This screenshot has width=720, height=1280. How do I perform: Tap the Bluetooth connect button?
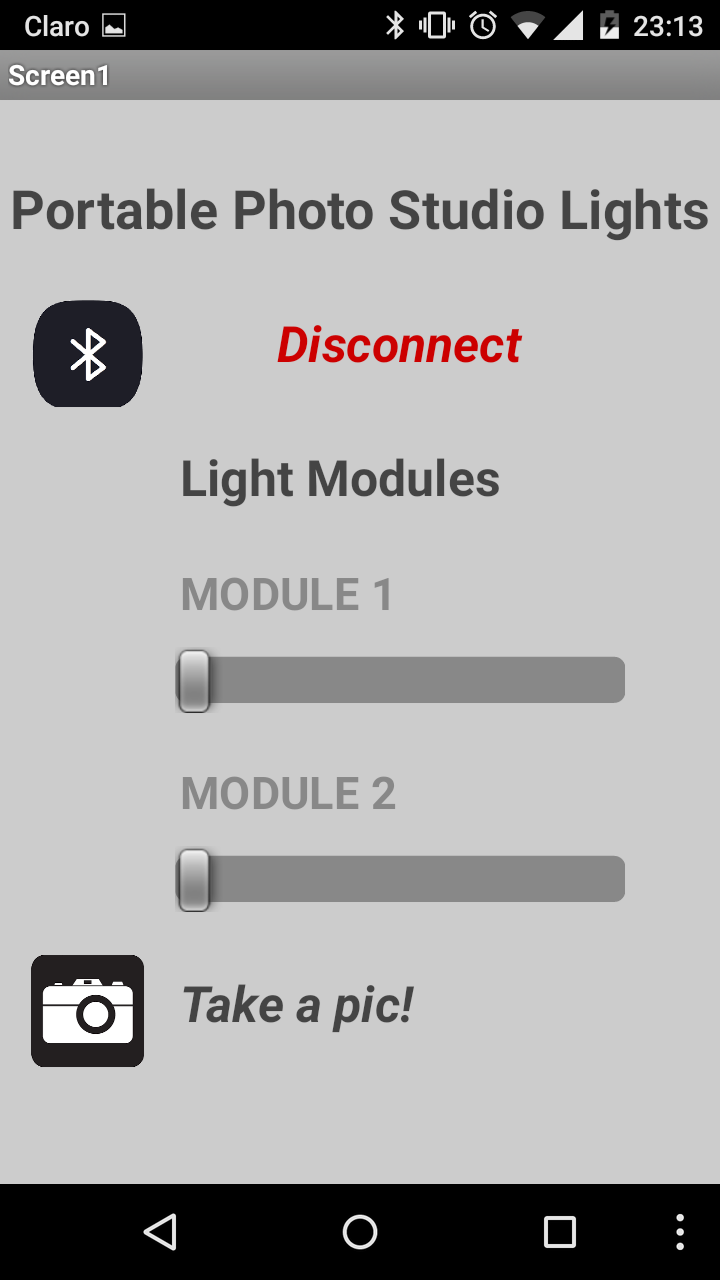(x=88, y=354)
